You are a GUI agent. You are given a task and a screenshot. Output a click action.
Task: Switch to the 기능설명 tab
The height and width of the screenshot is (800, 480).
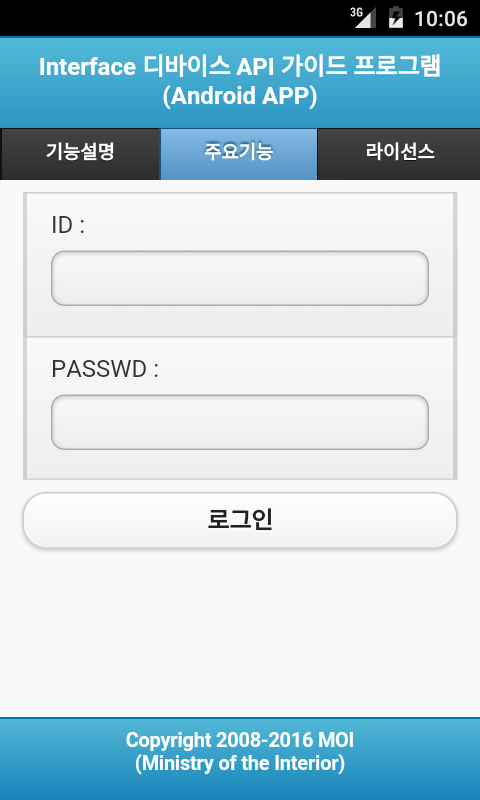click(x=80, y=154)
